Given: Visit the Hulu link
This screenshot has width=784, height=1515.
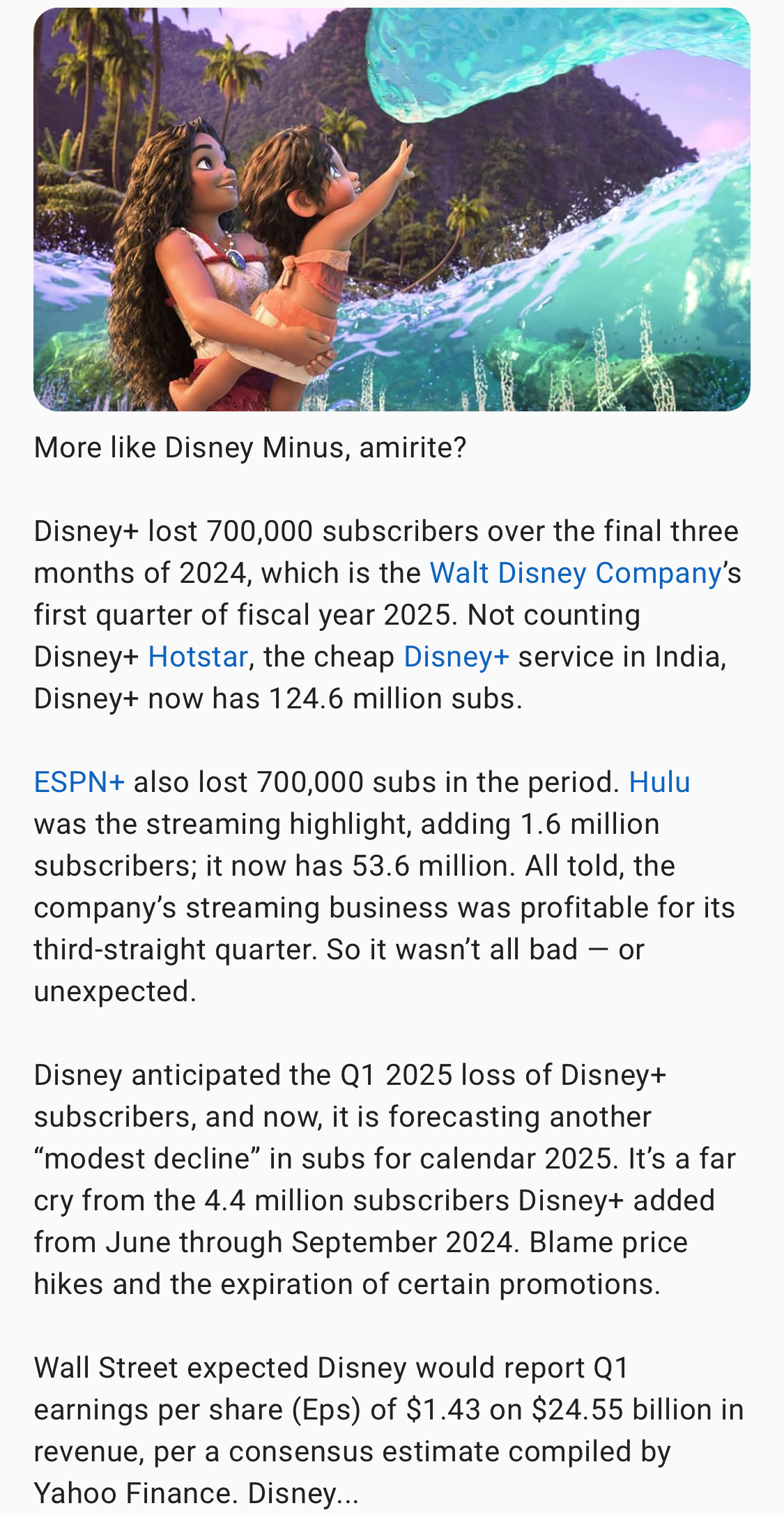Looking at the screenshot, I should click(659, 782).
